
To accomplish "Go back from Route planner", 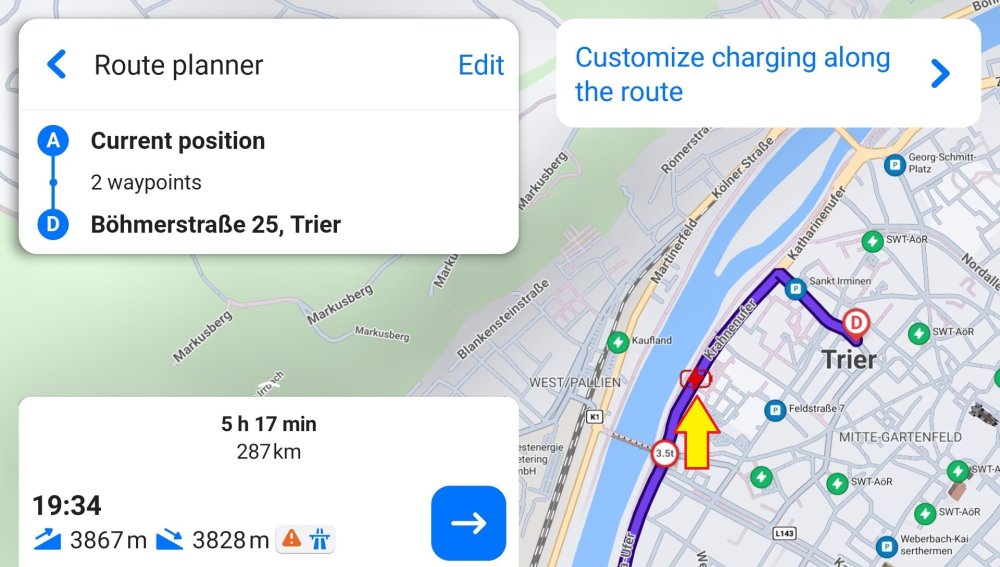I will coord(57,66).
